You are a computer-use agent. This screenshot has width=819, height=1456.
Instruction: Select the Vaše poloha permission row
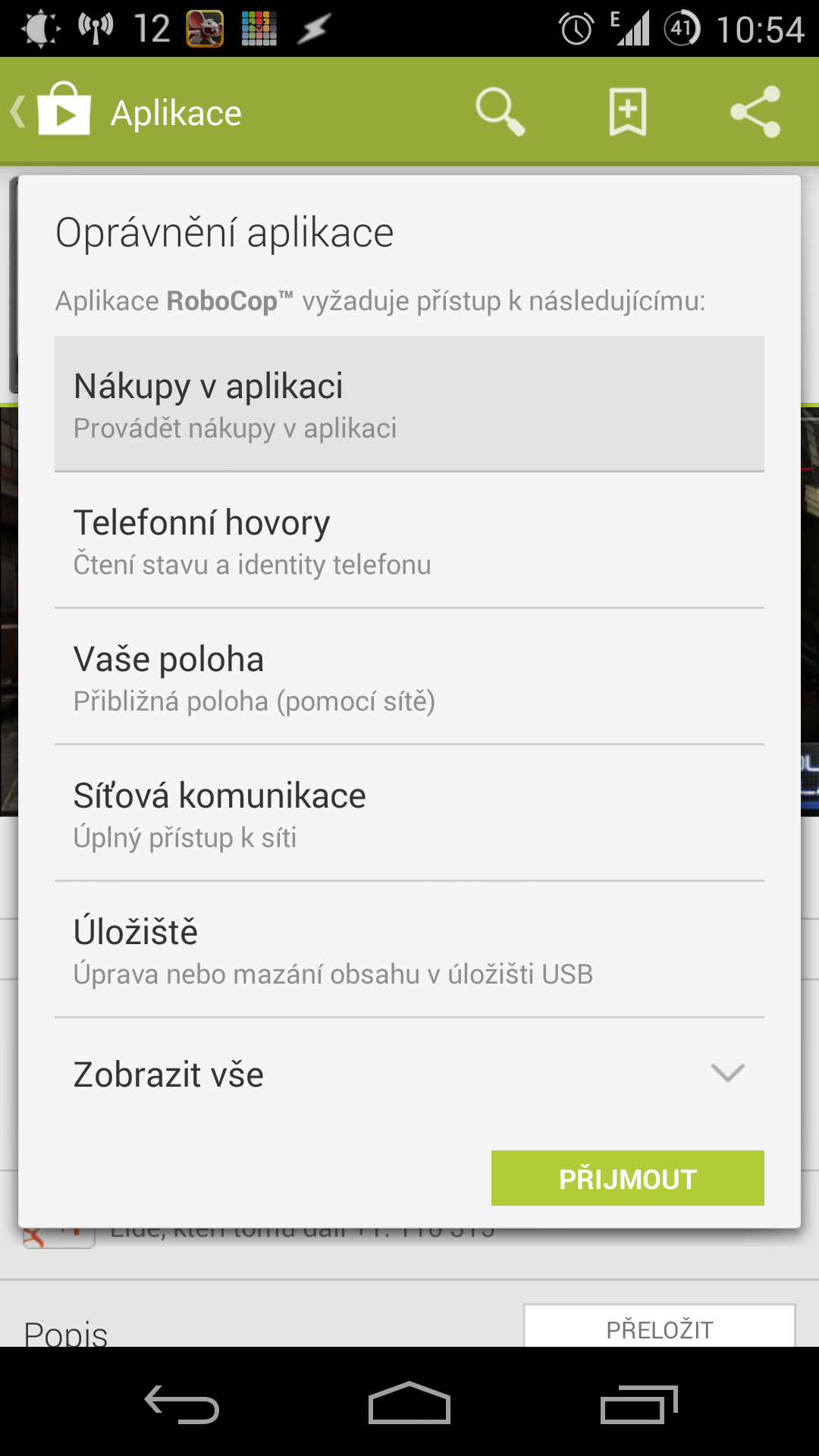[x=409, y=676]
